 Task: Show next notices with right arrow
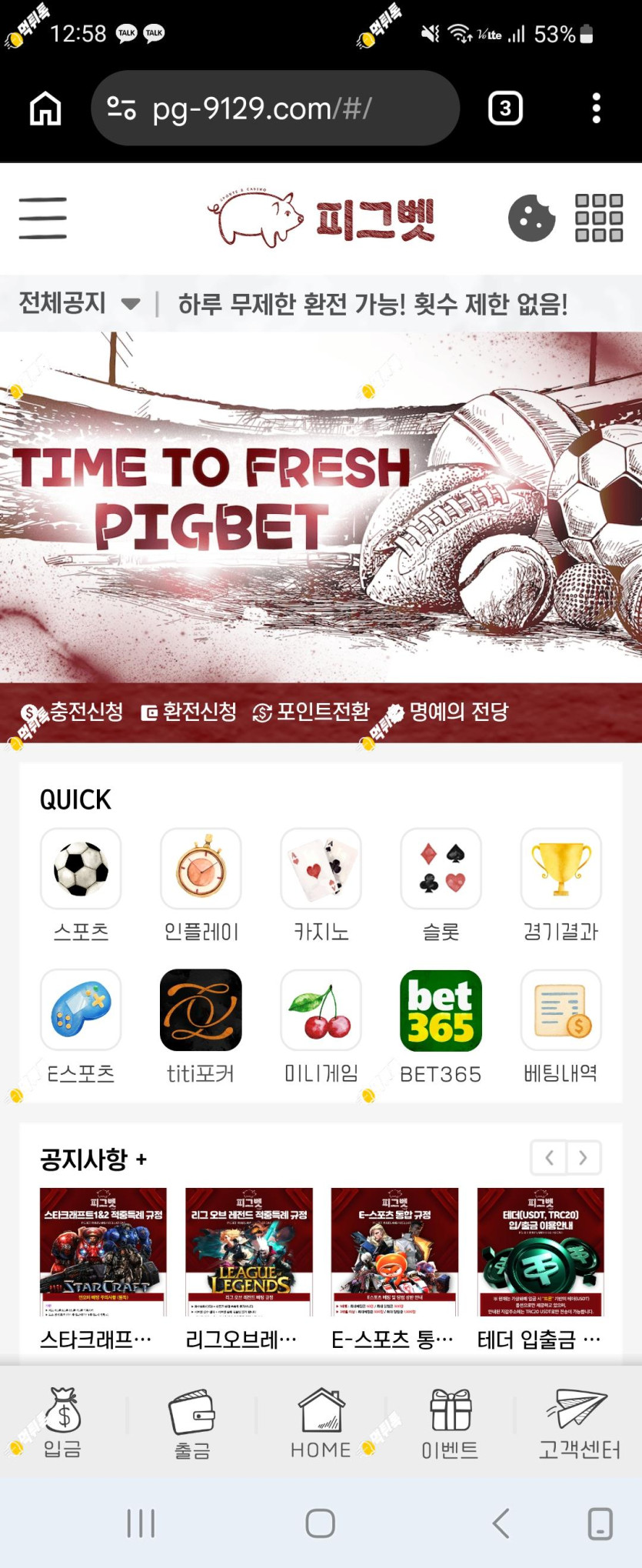pos(584,1157)
